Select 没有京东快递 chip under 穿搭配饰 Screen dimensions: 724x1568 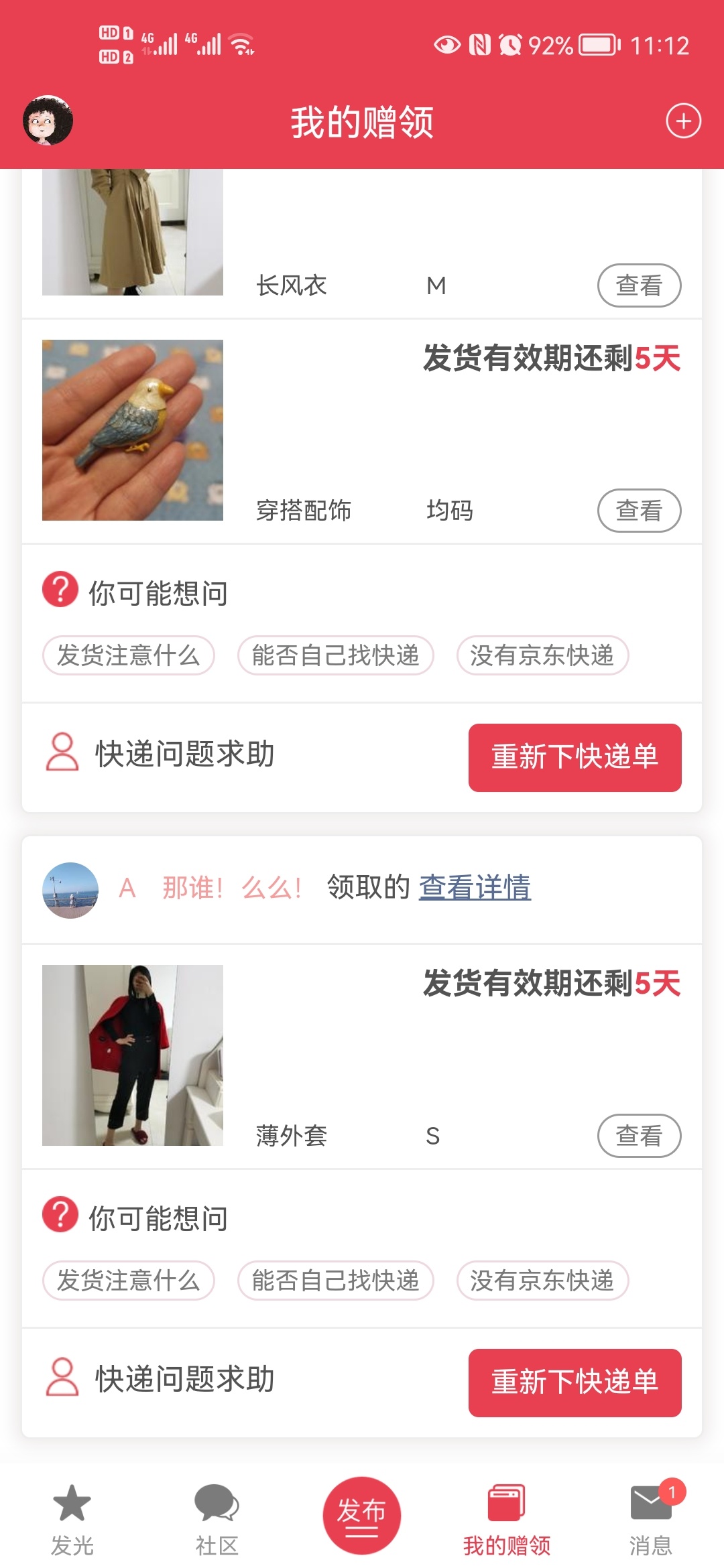click(542, 655)
